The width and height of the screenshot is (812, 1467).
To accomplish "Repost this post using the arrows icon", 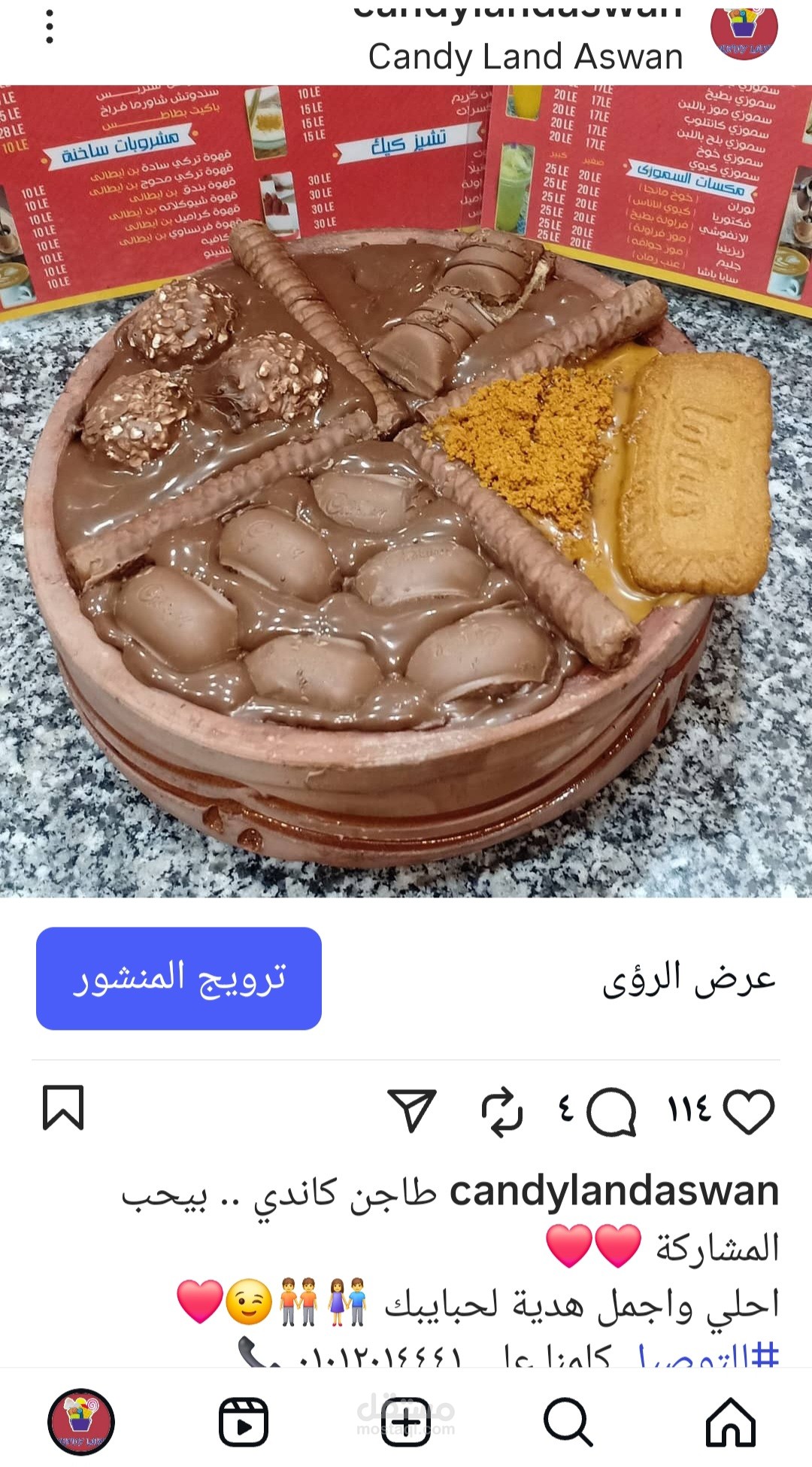I will 501,1111.
